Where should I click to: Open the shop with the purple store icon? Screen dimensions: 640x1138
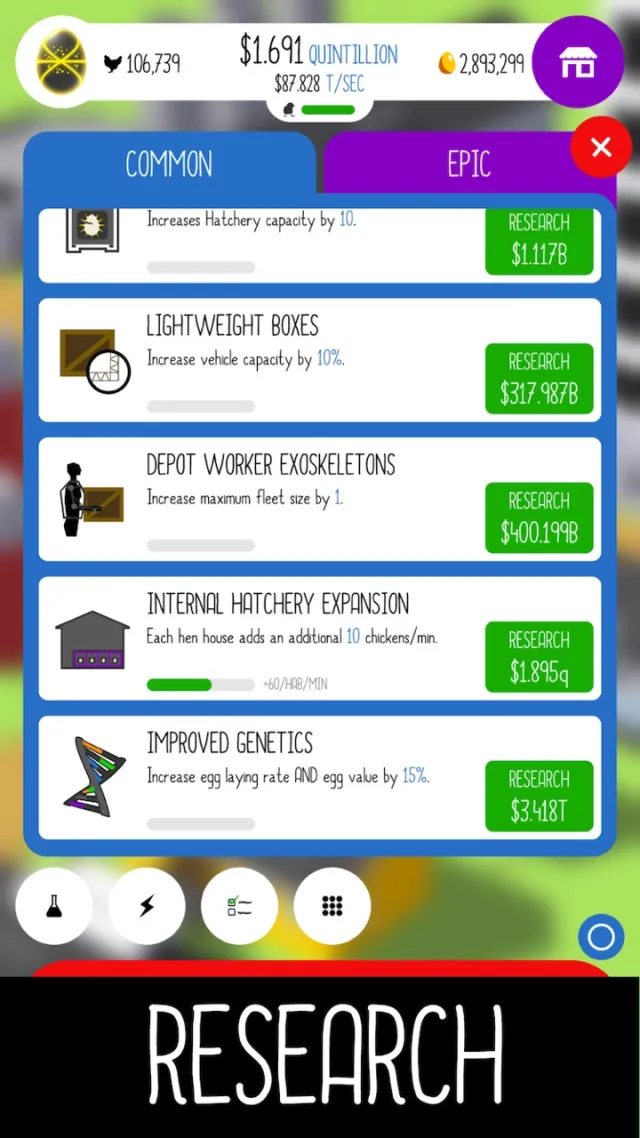coord(576,64)
